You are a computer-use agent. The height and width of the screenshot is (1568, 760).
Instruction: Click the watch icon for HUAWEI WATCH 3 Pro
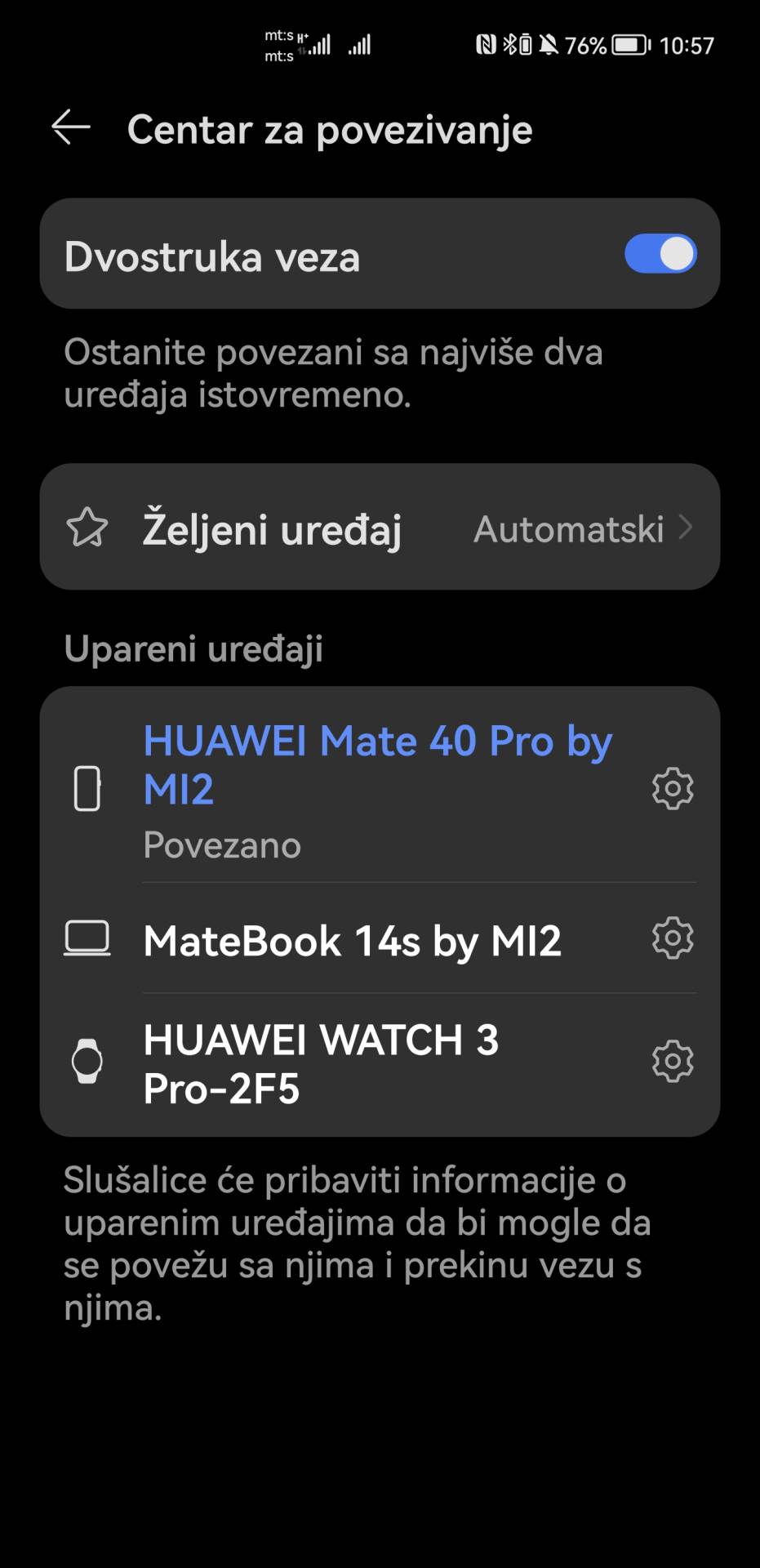[x=88, y=1062]
